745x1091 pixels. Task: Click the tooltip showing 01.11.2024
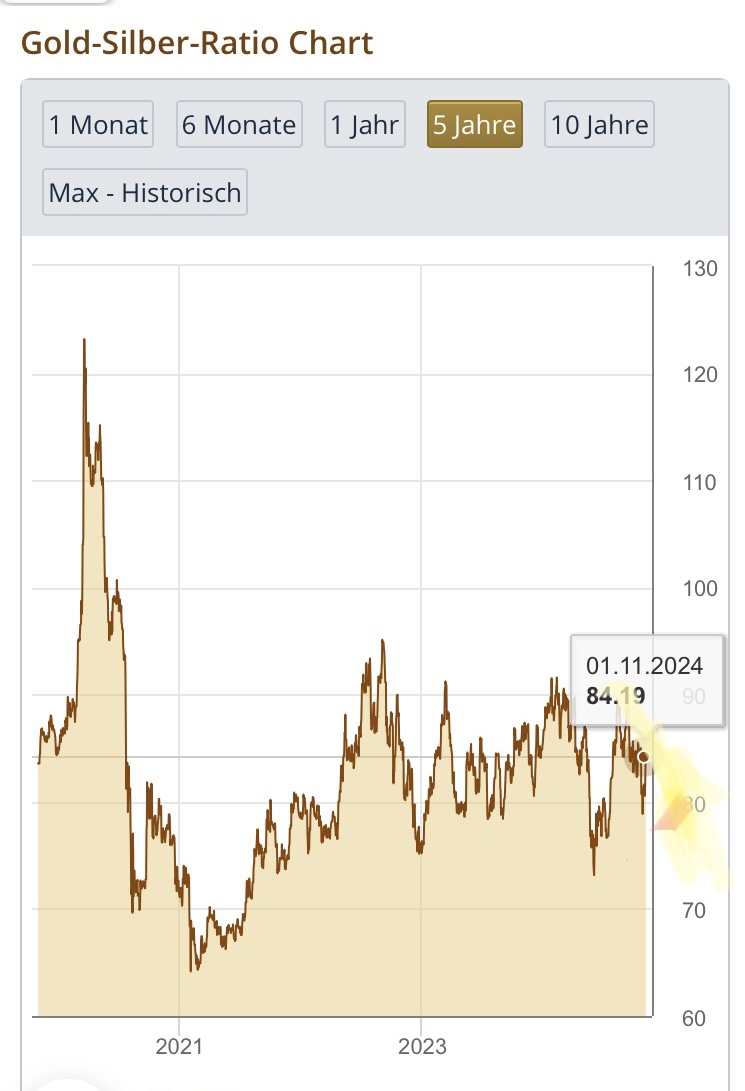point(645,665)
